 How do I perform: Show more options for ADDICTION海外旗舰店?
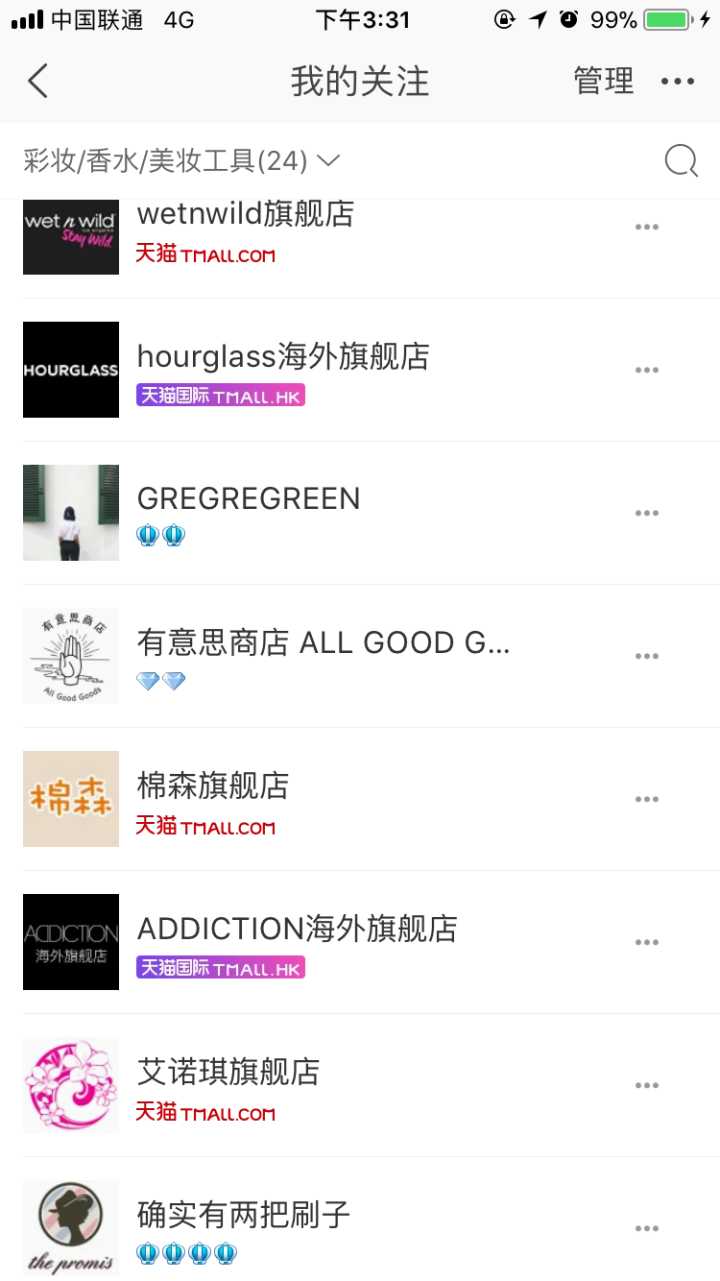pyautogui.click(x=647, y=942)
